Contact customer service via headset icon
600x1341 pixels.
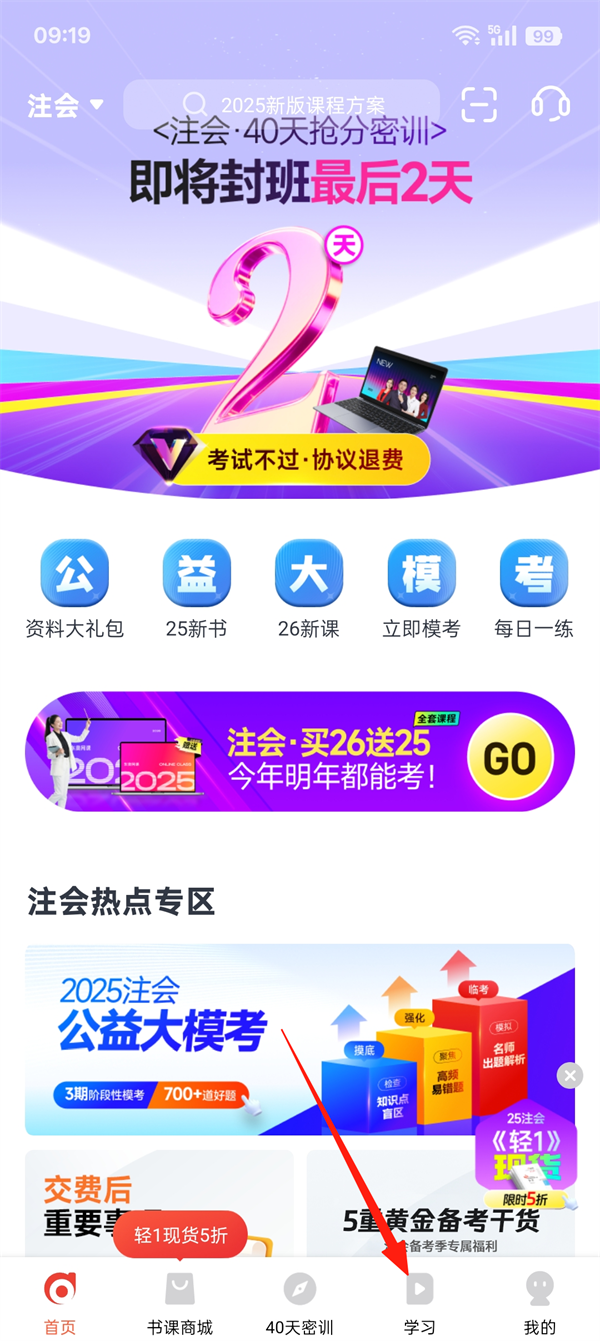[x=550, y=105]
